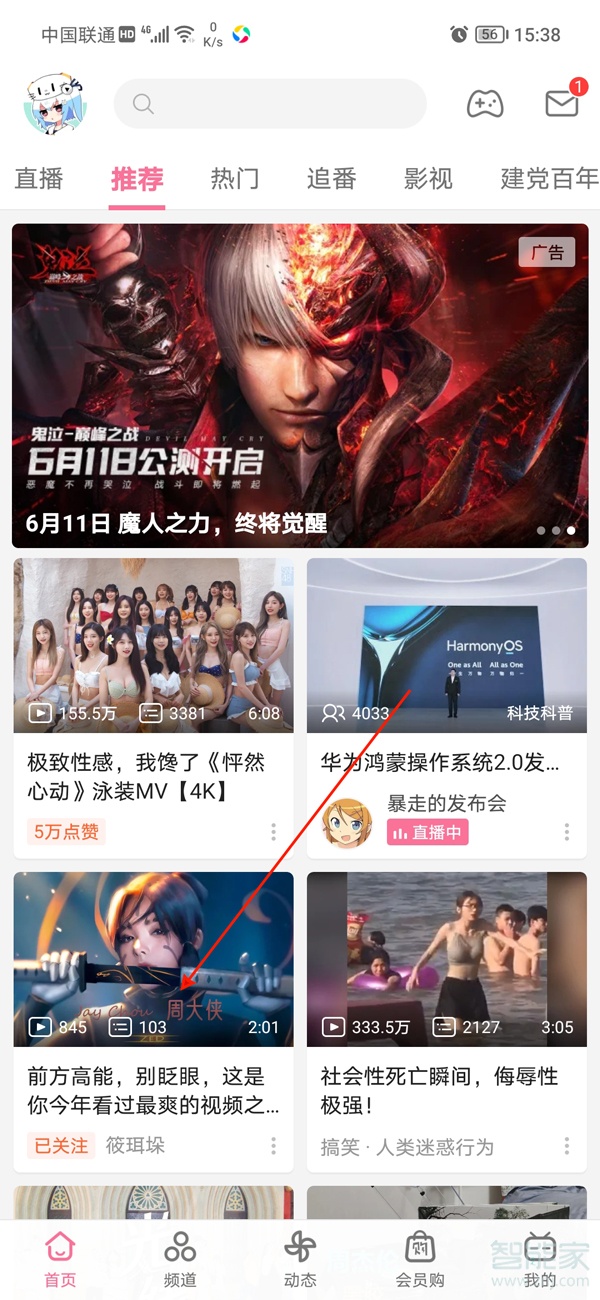Select the 追番 tab

click(332, 179)
